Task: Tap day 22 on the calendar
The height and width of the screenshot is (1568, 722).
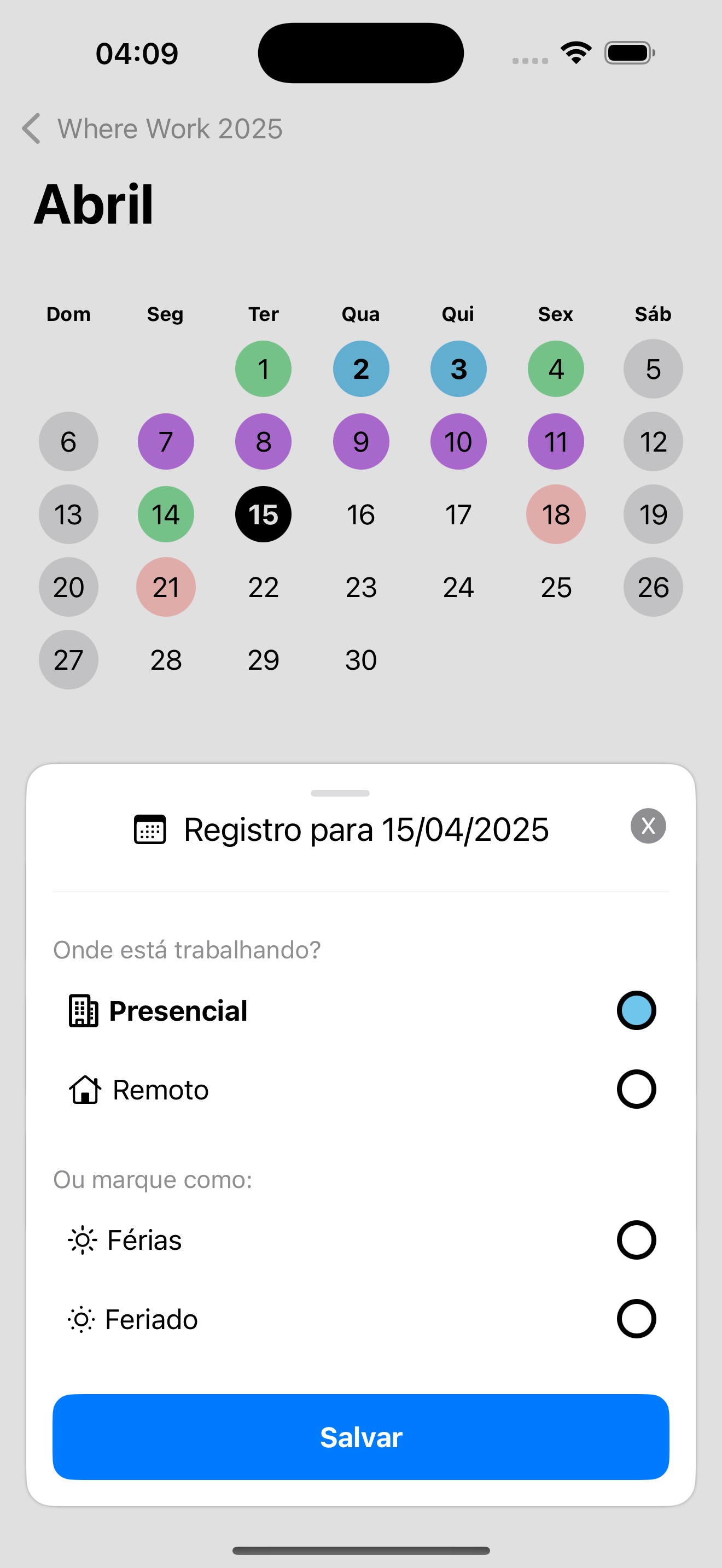Action: click(x=263, y=587)
